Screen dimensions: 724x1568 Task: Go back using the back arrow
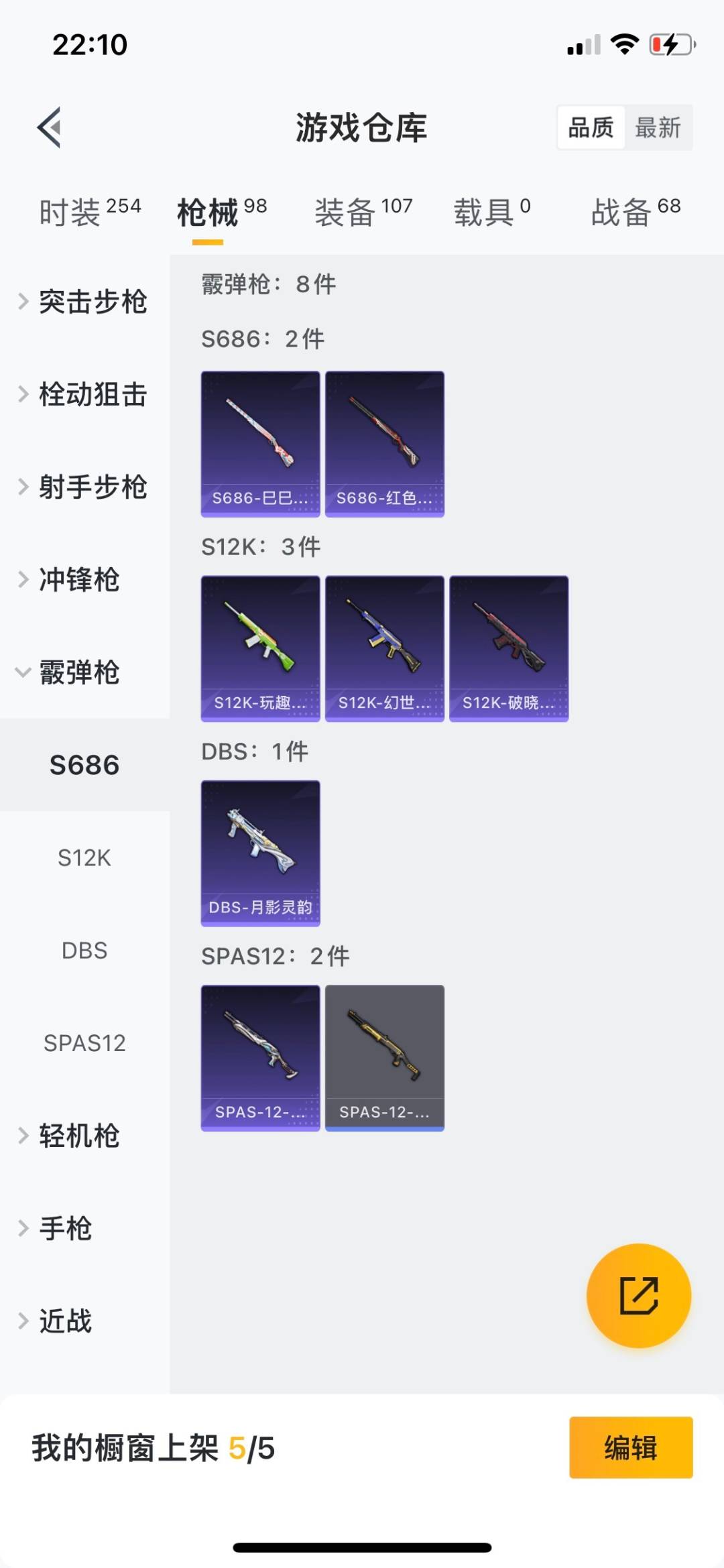coord(50,127)
